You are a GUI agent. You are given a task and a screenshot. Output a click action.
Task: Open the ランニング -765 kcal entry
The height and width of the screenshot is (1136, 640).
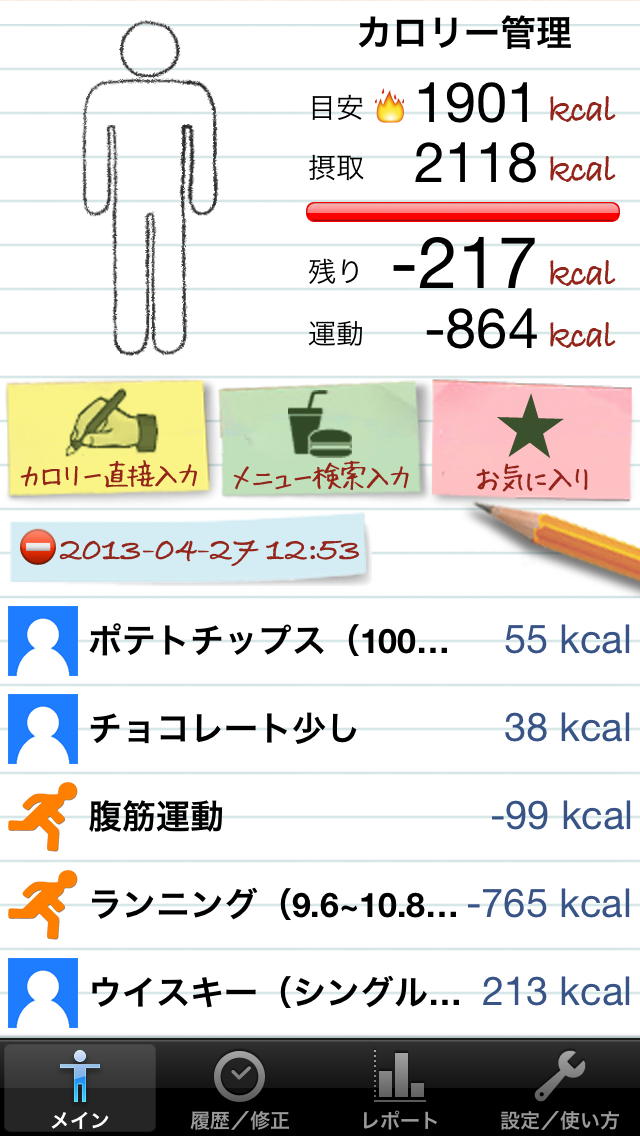coord(320,904)
